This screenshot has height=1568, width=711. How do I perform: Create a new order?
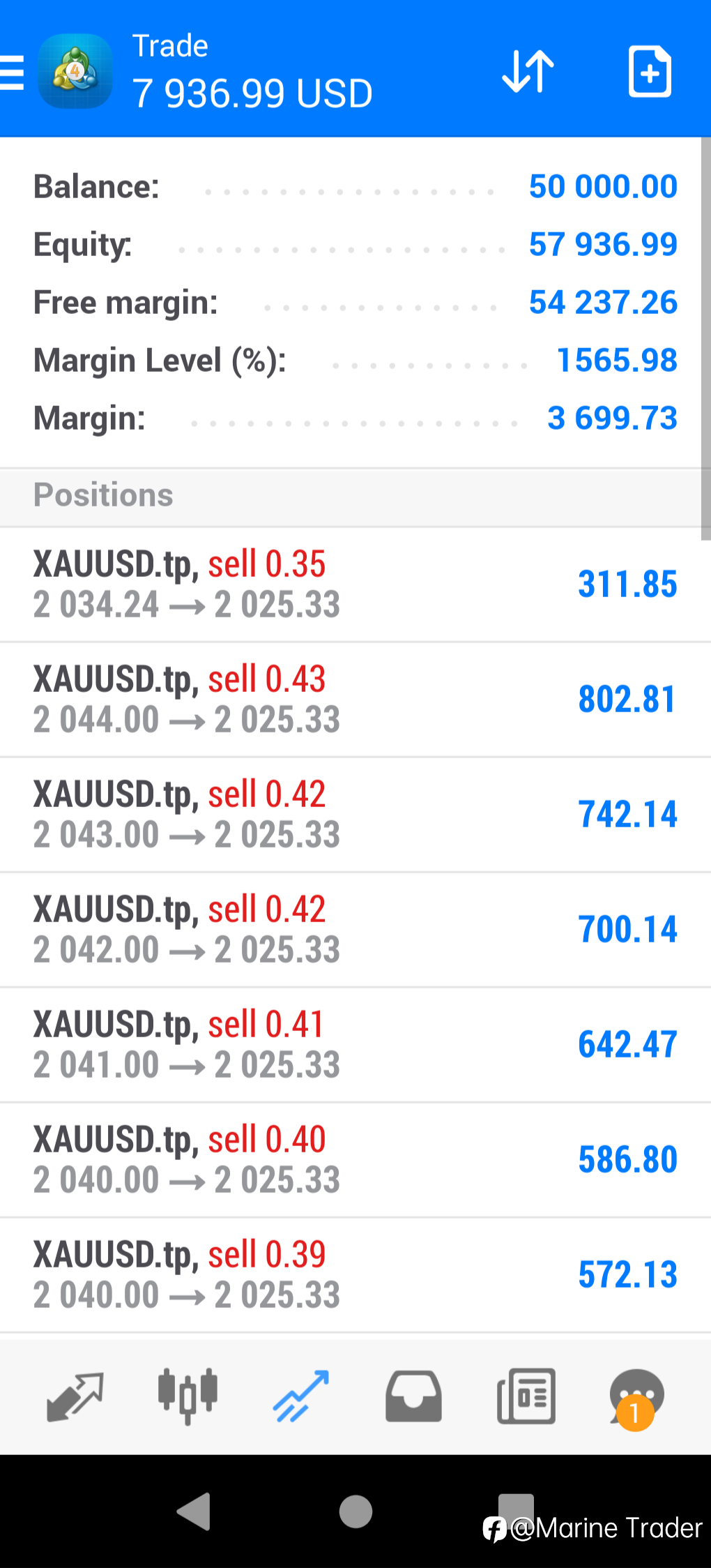click(650, 71)
